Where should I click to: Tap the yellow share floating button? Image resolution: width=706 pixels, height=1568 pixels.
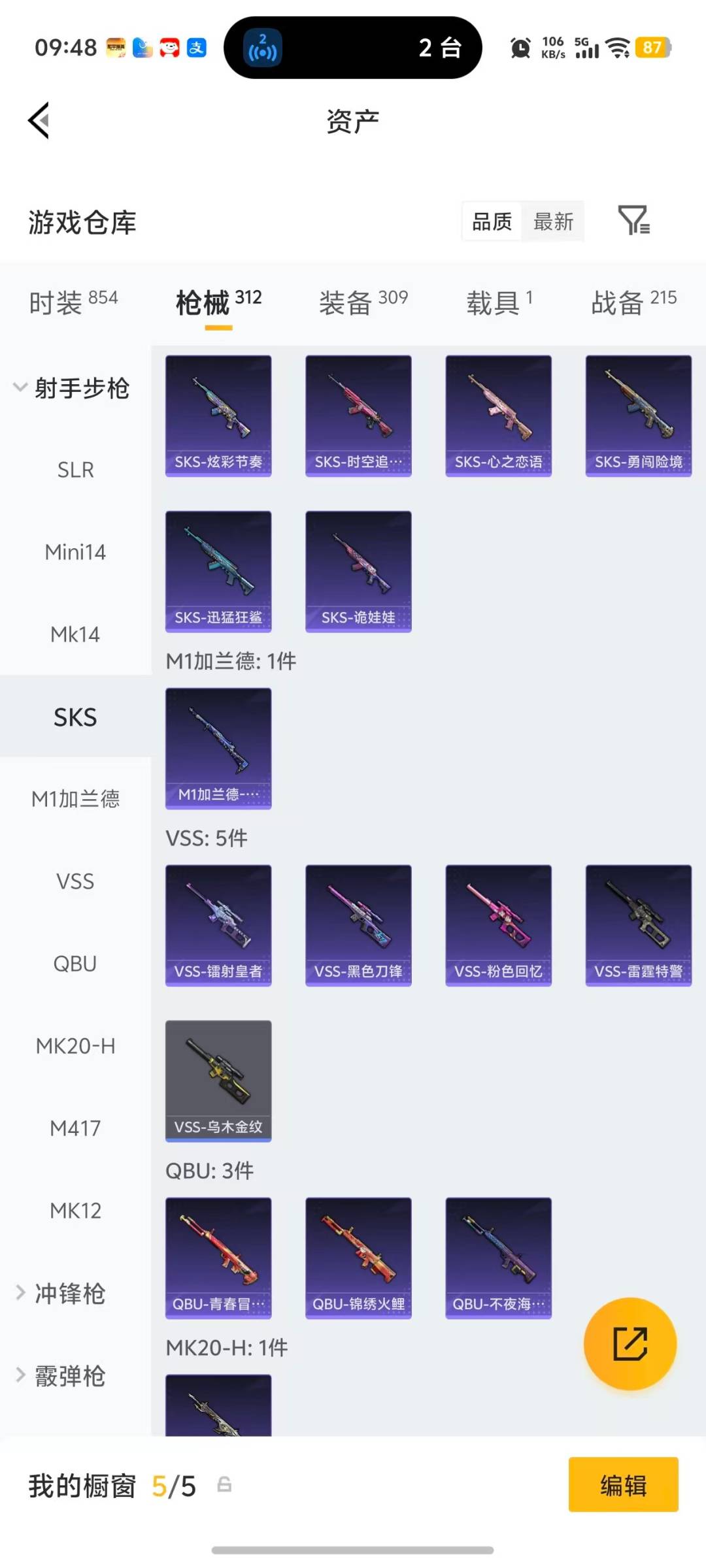coord(630,1344)
